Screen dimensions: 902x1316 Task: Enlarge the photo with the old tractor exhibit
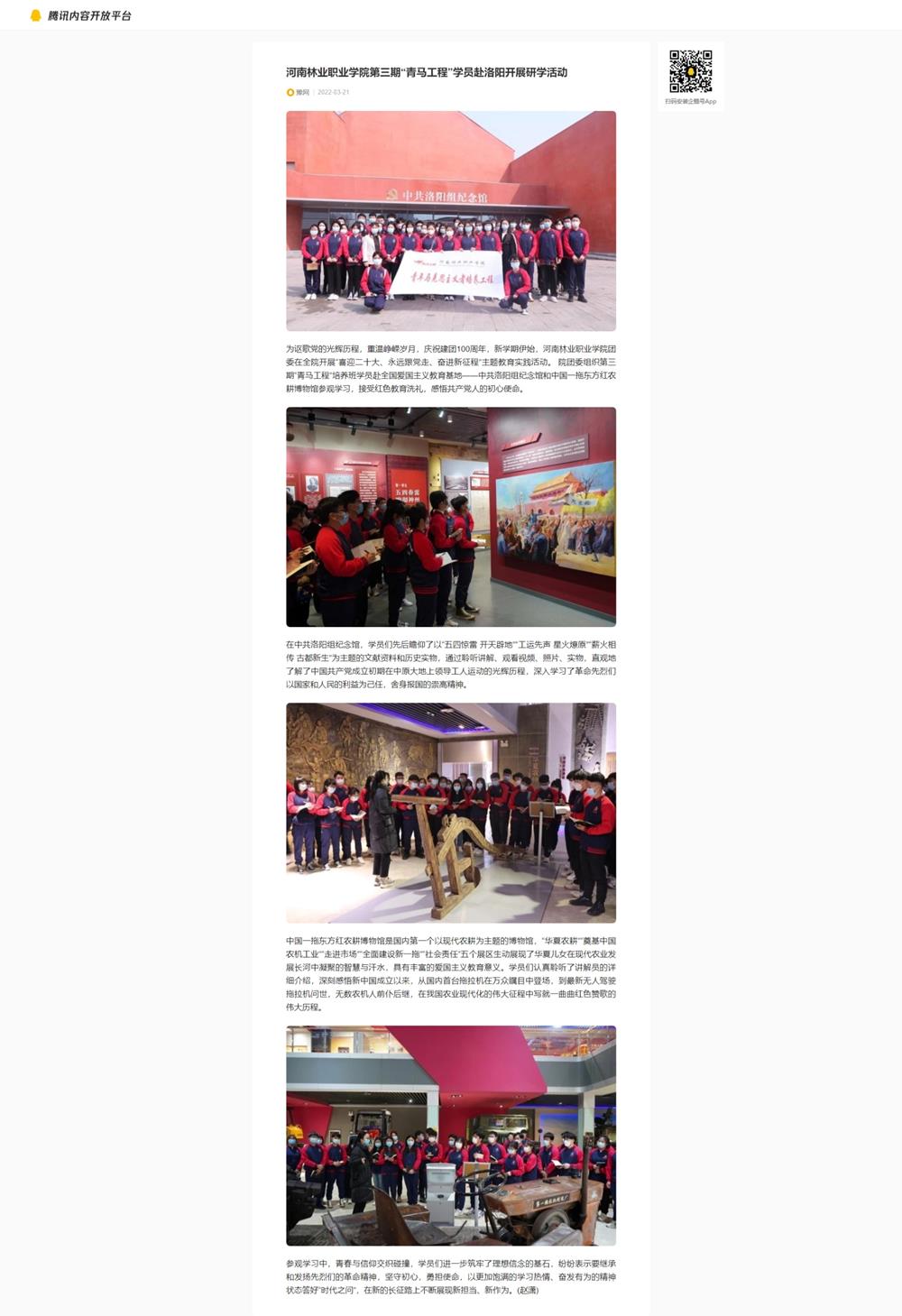[451, 1136]
